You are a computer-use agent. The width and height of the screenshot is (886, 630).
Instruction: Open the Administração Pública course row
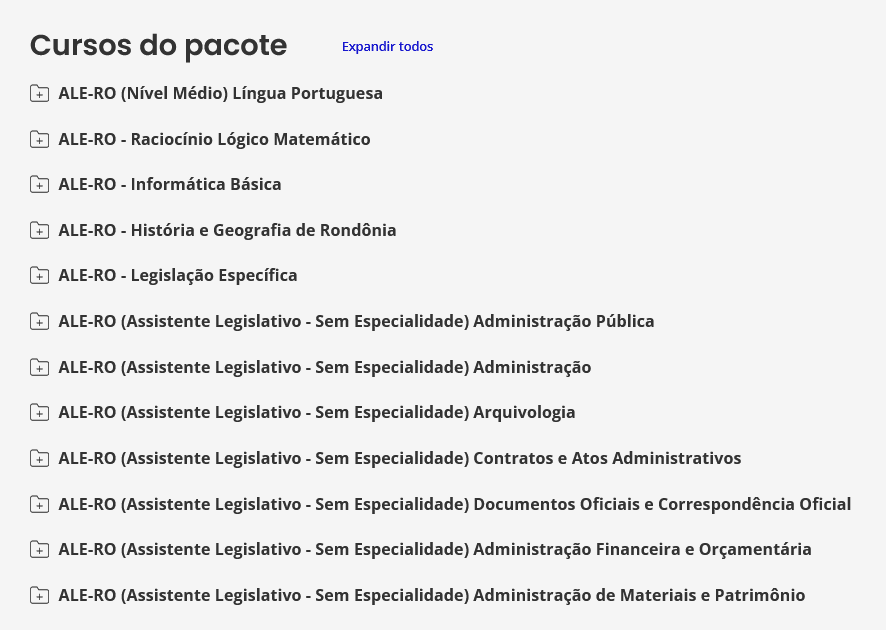pos(356,322)
